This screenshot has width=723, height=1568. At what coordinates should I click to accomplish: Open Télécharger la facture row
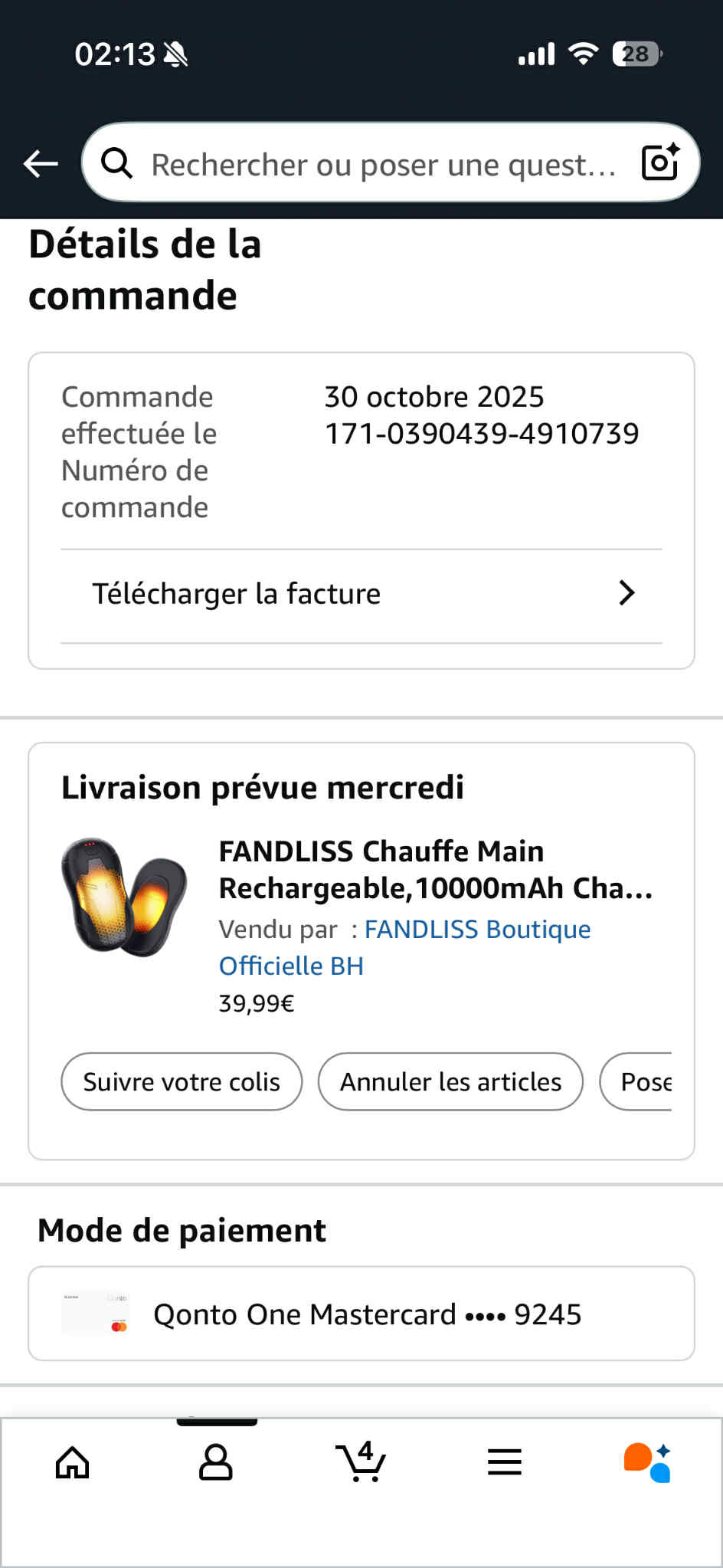pos(361,594)
